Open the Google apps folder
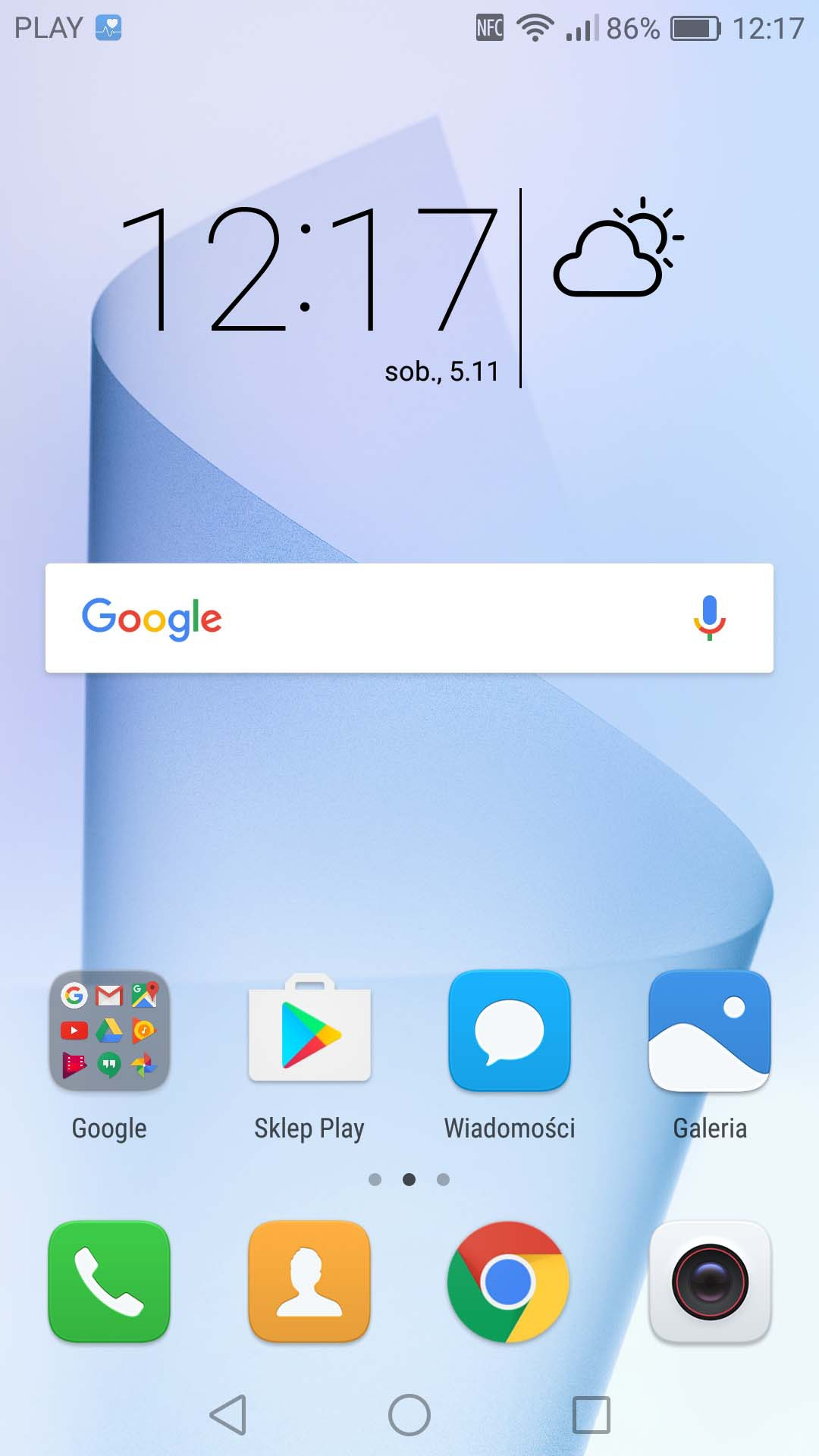 pyautogui.click(x=109, y=1031)
